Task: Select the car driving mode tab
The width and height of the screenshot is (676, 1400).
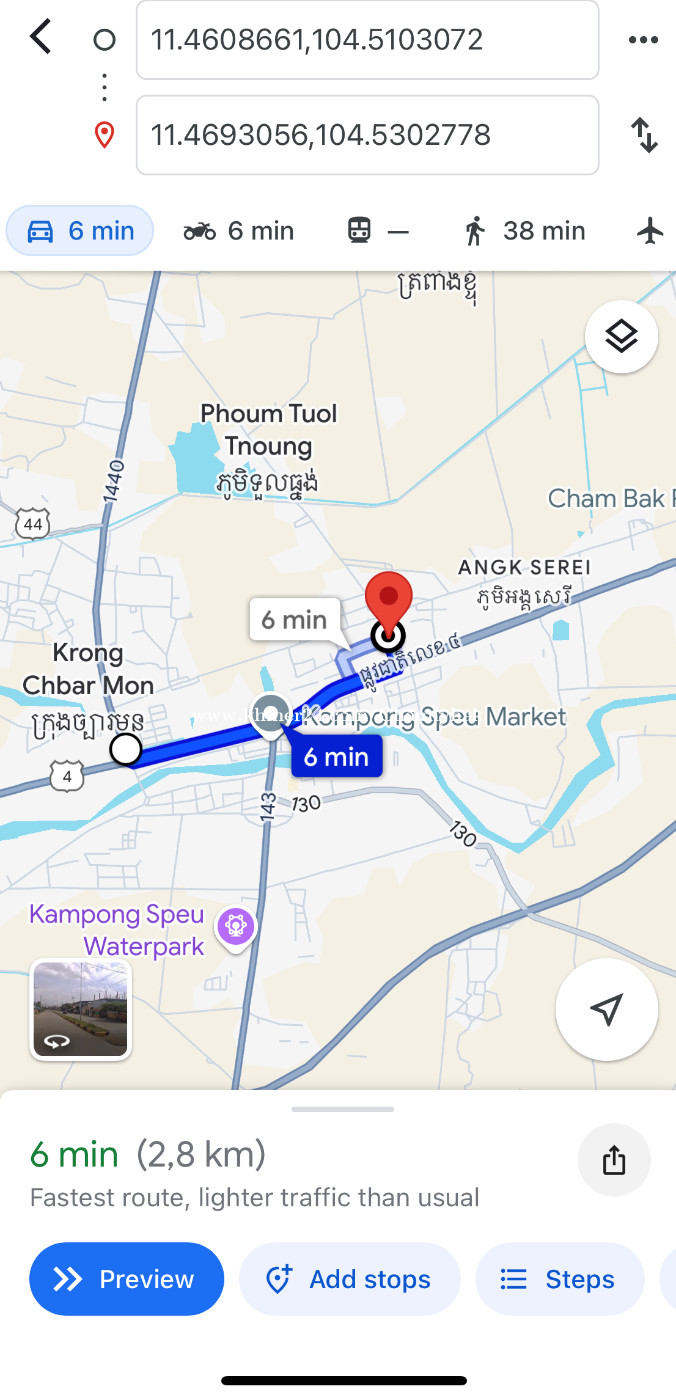Action: (80, 231)
